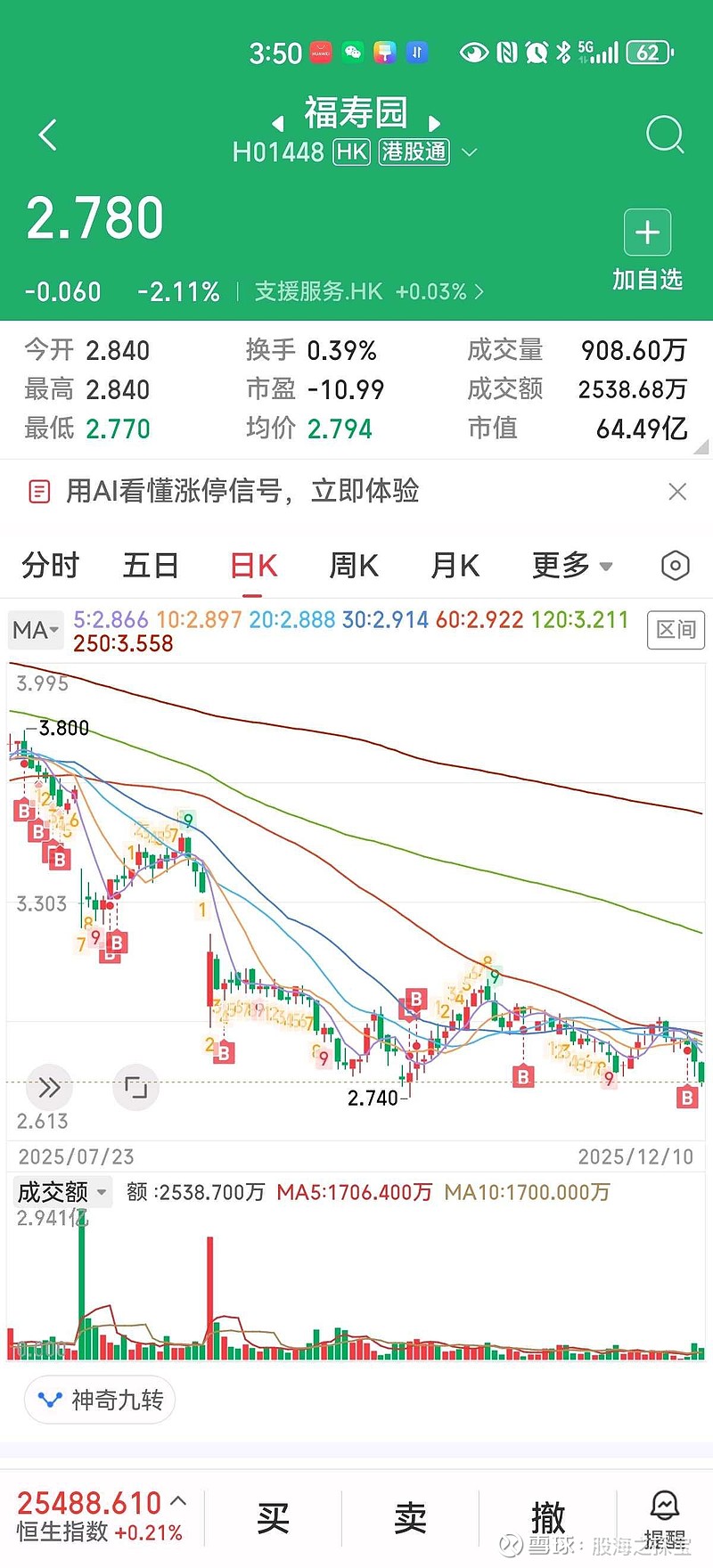Image resolution: width=713 pixels, height=1568 pixels.
Task: Tap the back arrow to exit stock page
Action: pos(45,135)
